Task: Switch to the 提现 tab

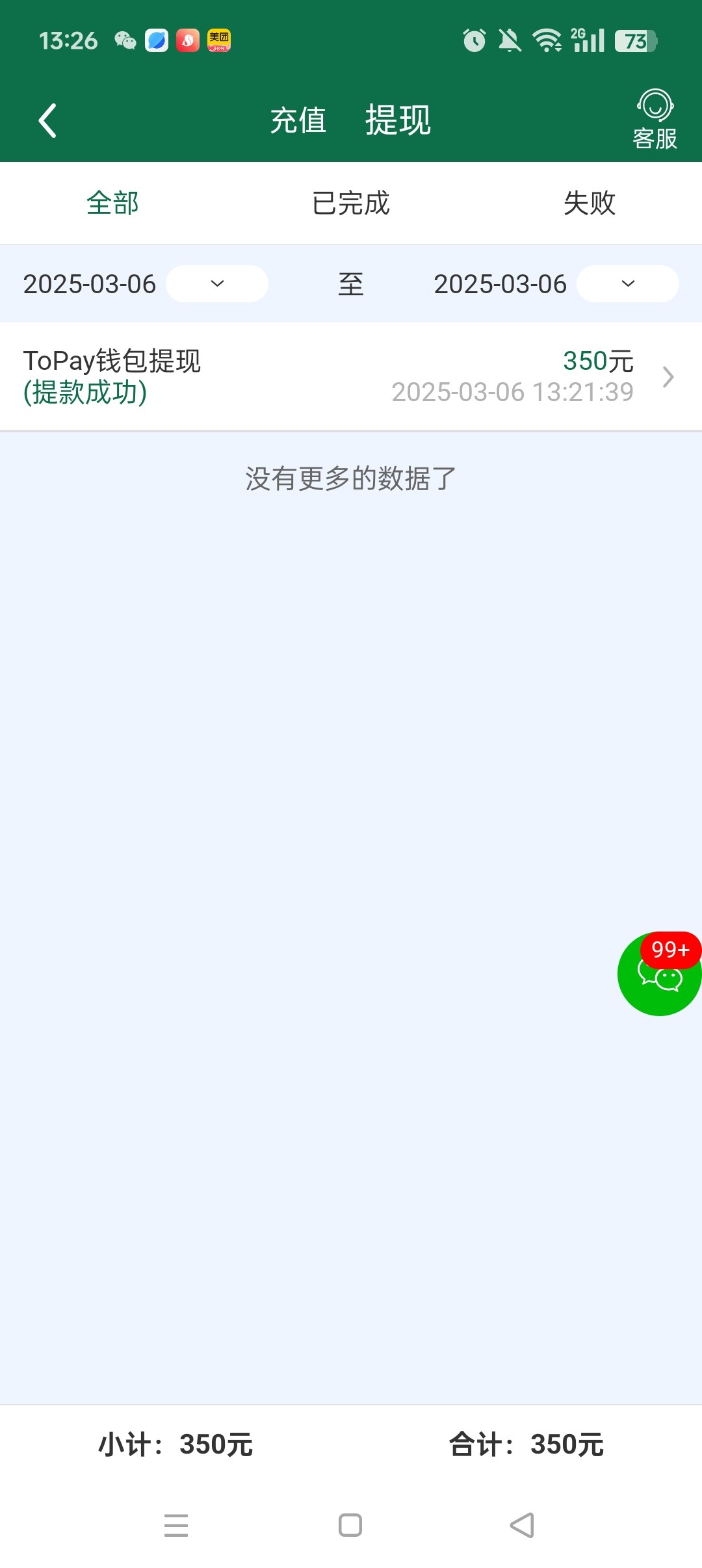Action: click(398, 121)
